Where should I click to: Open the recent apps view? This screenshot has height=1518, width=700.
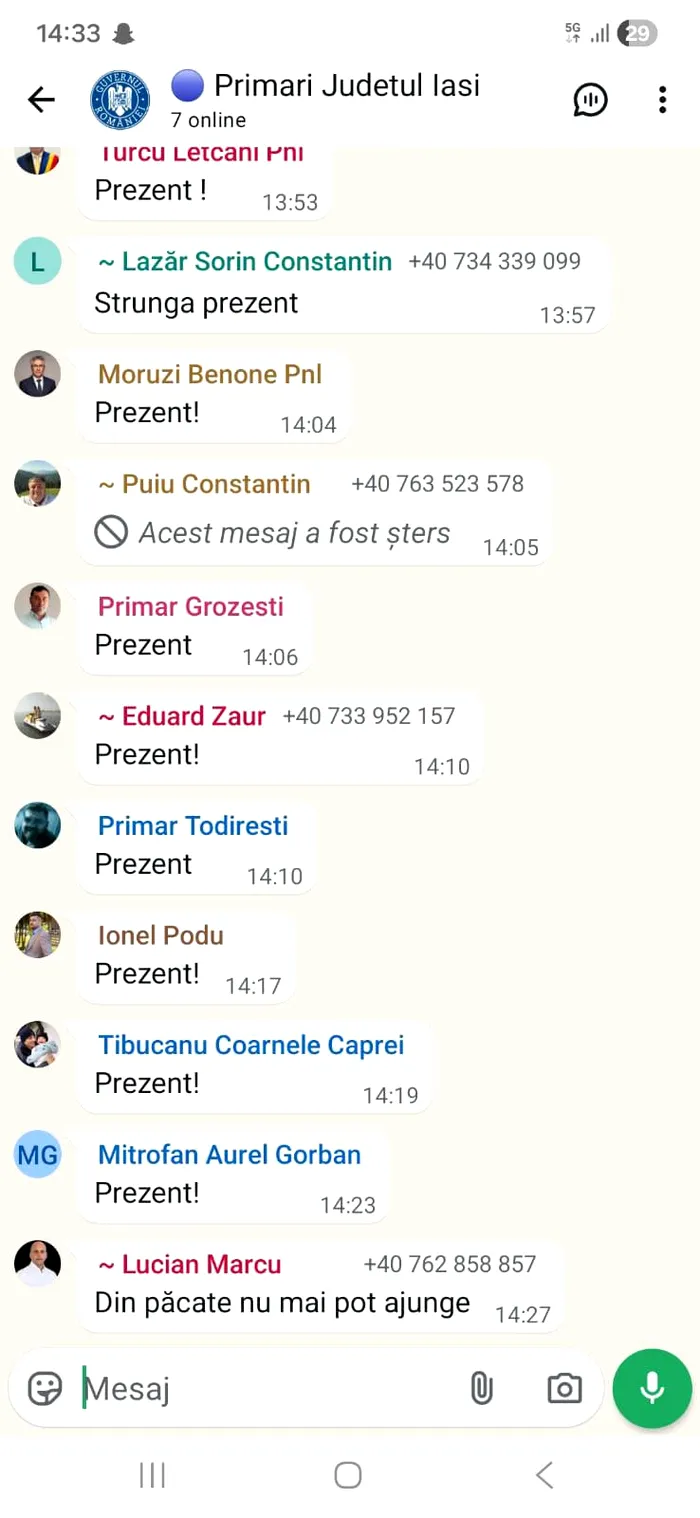(152, 1474)
